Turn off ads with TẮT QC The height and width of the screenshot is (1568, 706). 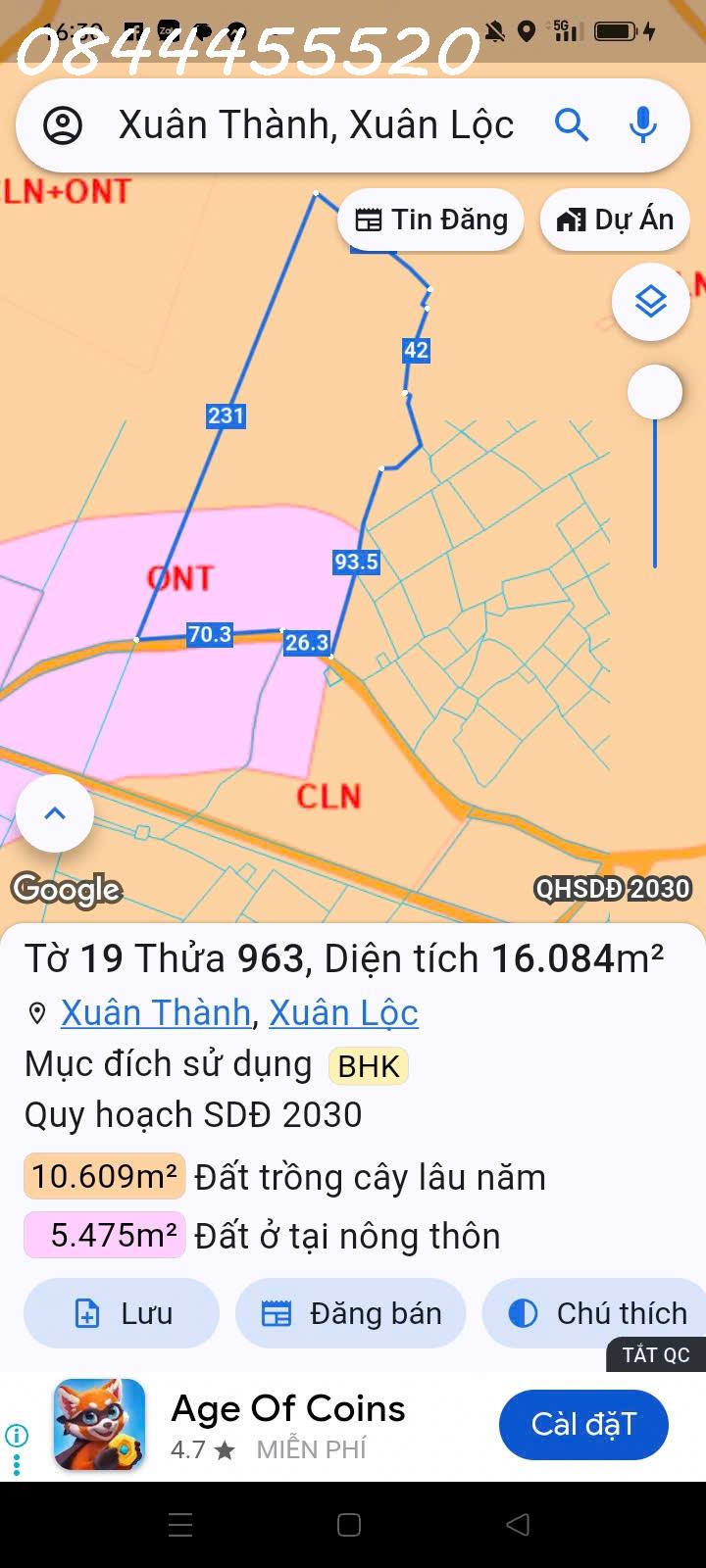pyautogui.click(x=656, y=1354)
